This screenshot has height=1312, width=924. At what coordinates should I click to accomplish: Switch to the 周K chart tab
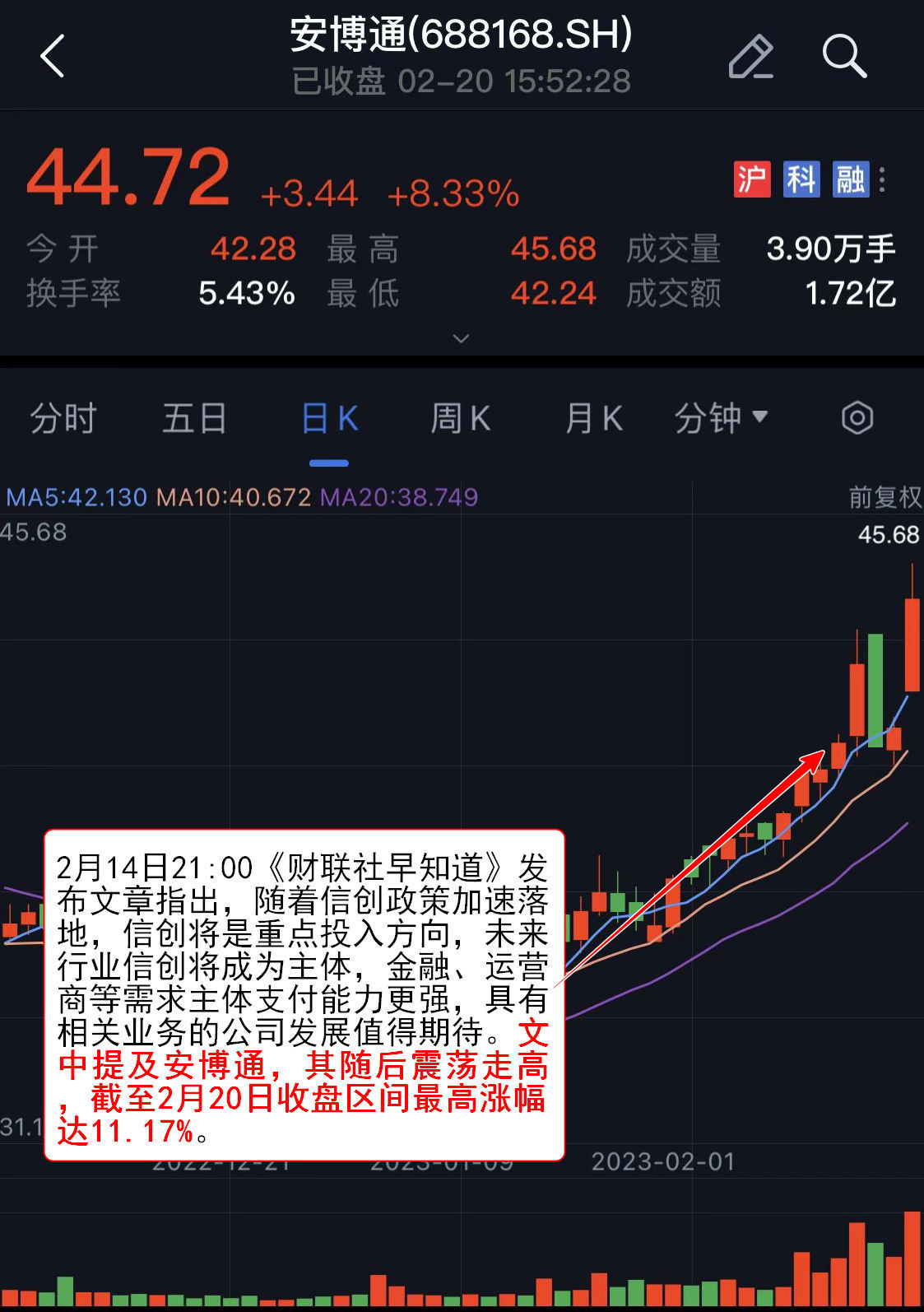tap(460, 418)
